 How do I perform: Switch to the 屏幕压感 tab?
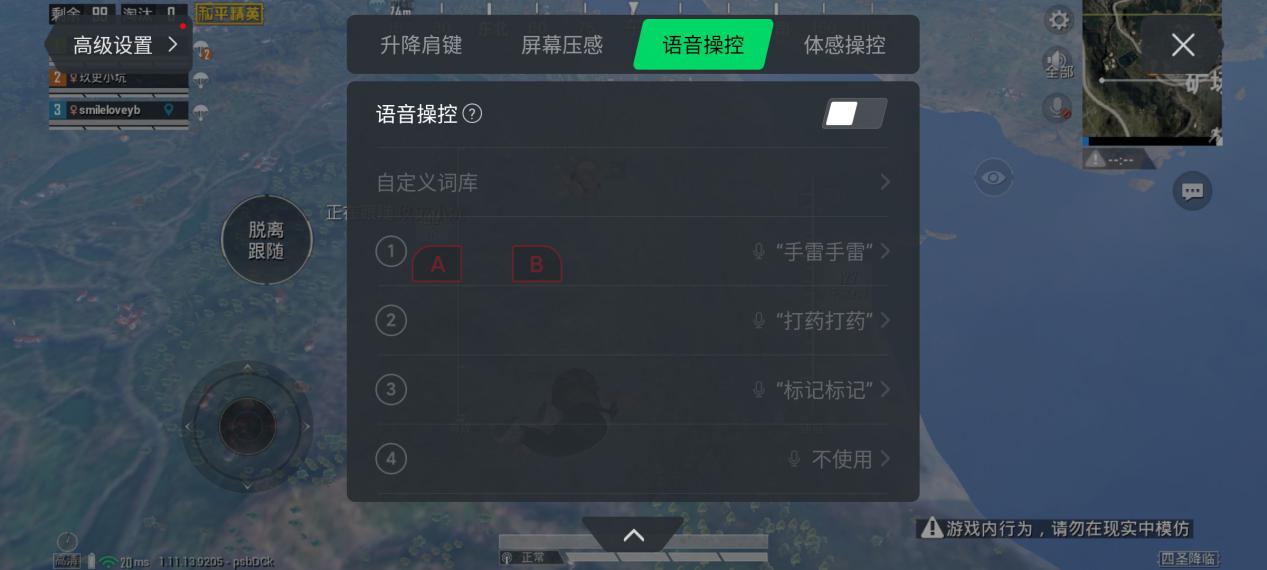pyautogui.click(x=562, y=45)
